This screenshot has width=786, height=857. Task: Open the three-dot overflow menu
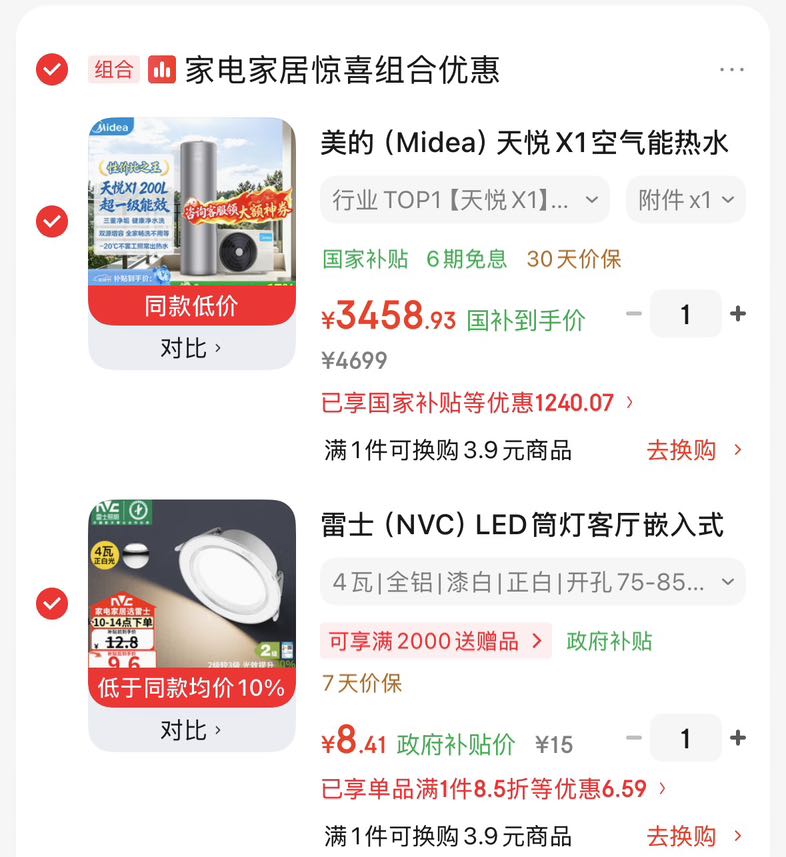(731, 69)
